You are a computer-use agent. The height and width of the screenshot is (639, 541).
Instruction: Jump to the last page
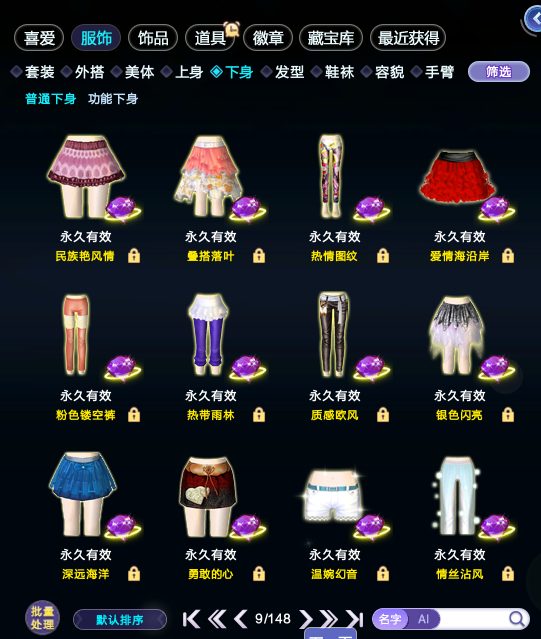(355, 619)
